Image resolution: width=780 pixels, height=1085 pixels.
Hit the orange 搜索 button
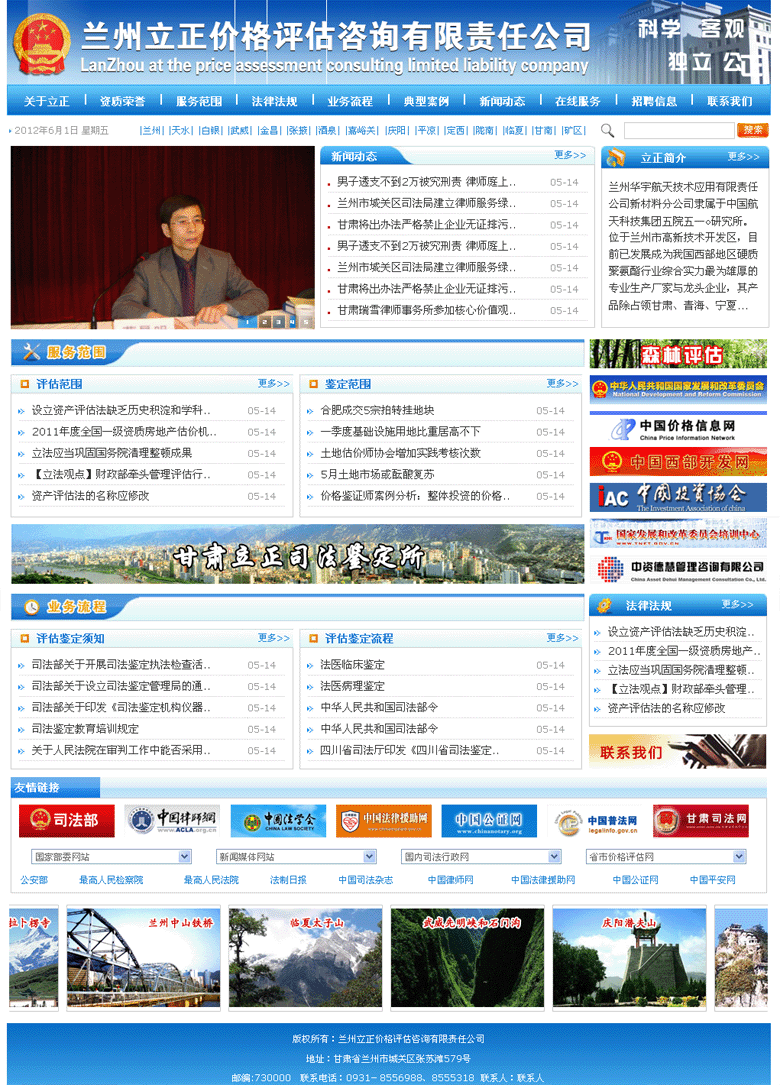click(752, 130)
